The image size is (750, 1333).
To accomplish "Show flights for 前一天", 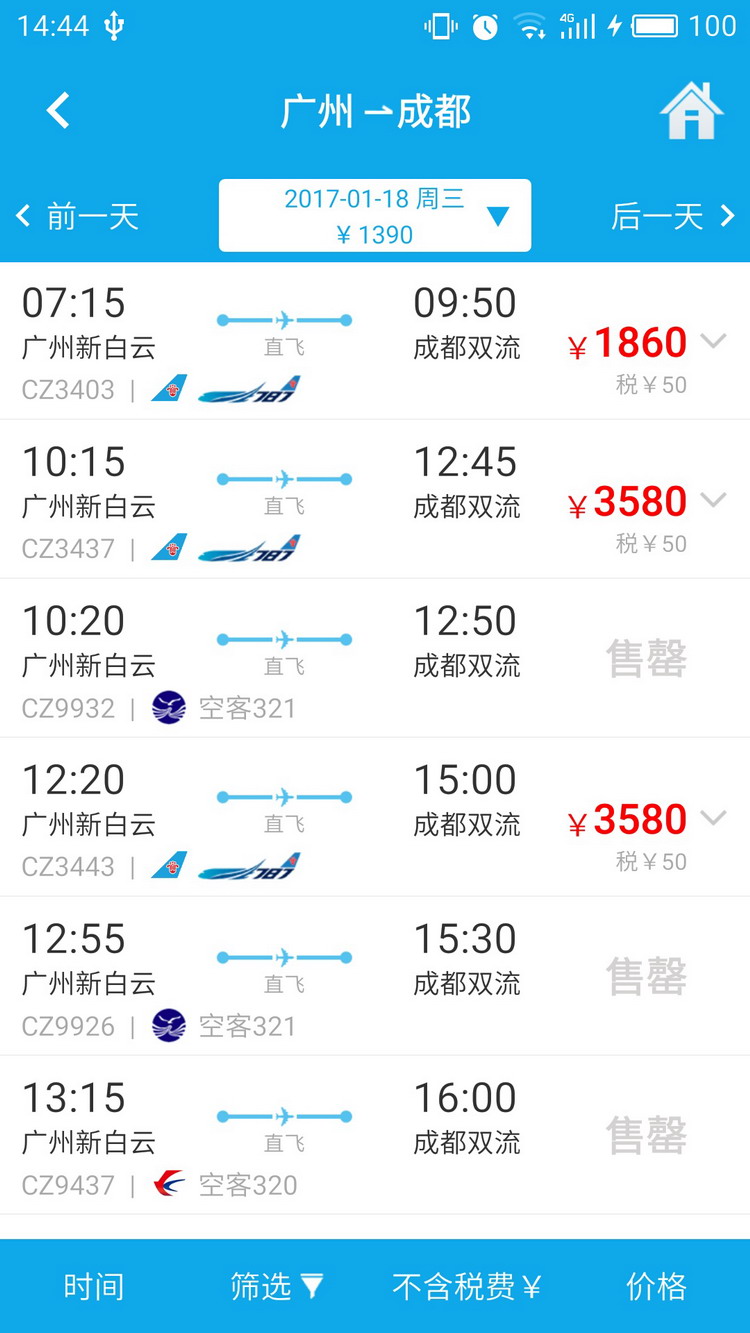I will [78, 216].
